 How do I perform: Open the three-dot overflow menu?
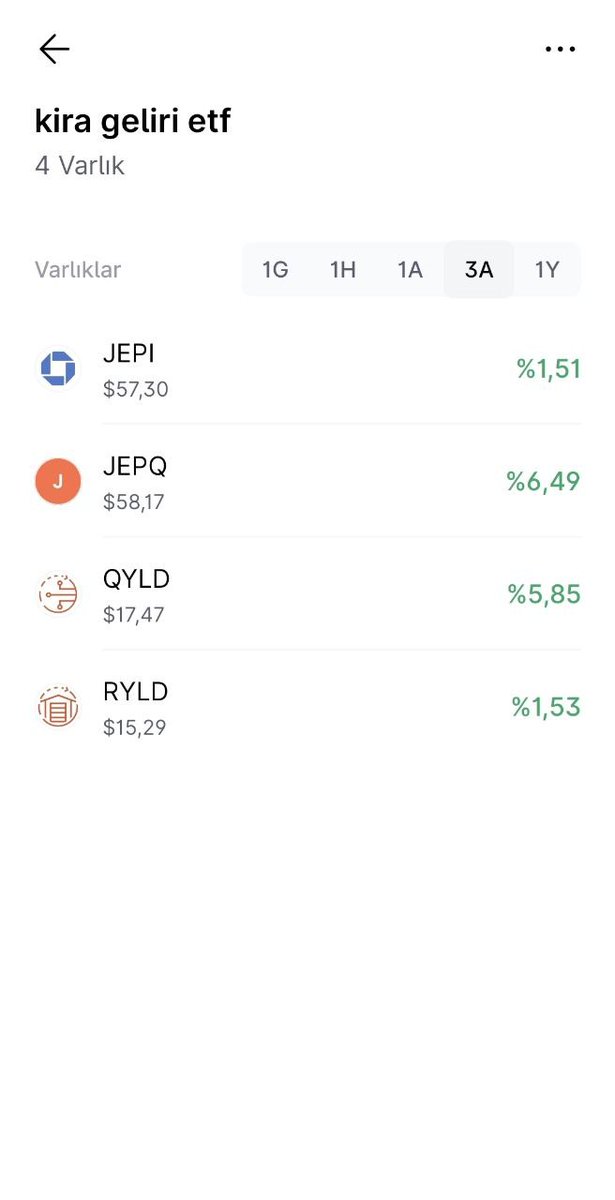click(x=560, y=49)
